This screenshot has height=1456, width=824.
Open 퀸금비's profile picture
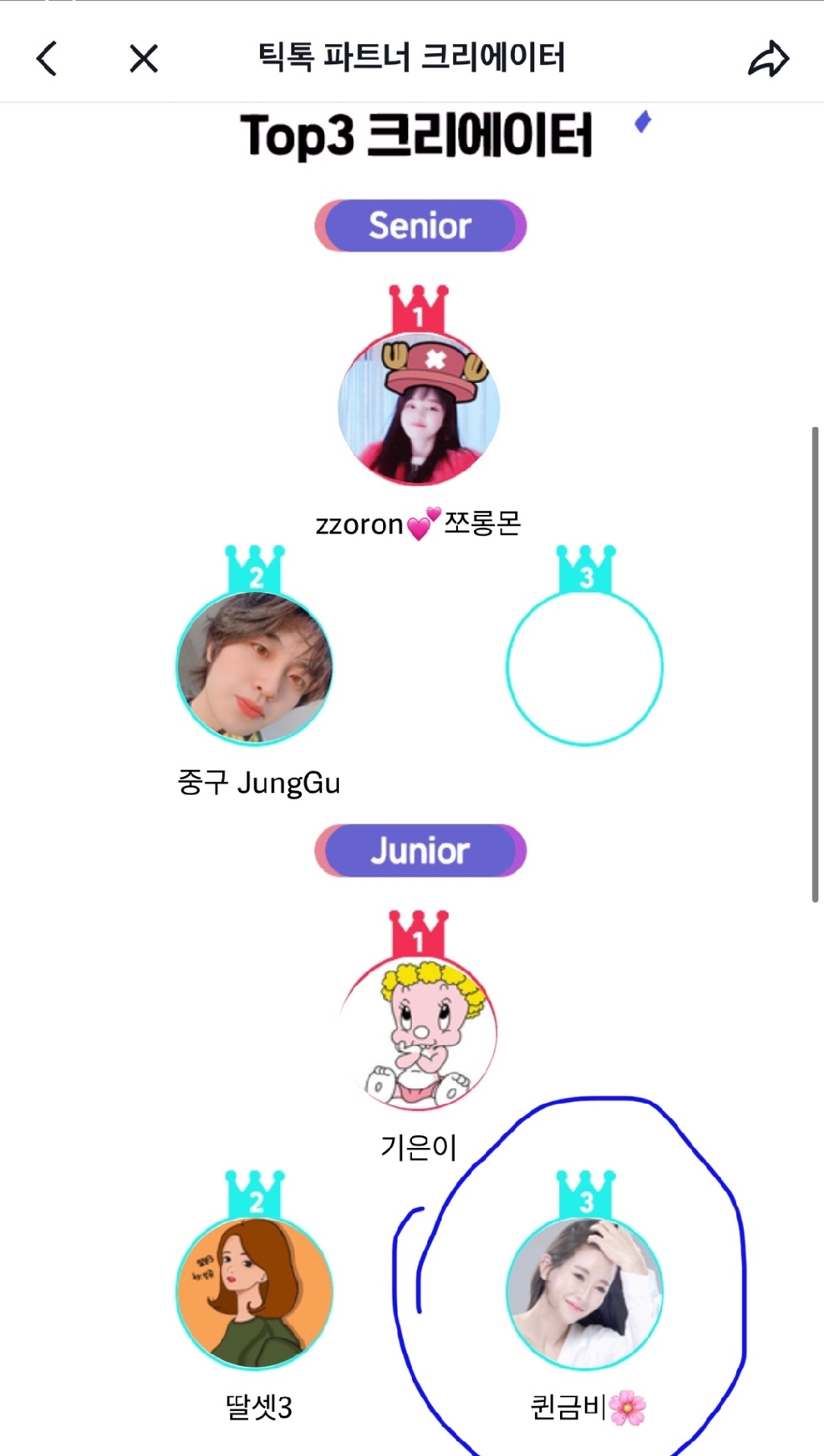(585, 1292)
